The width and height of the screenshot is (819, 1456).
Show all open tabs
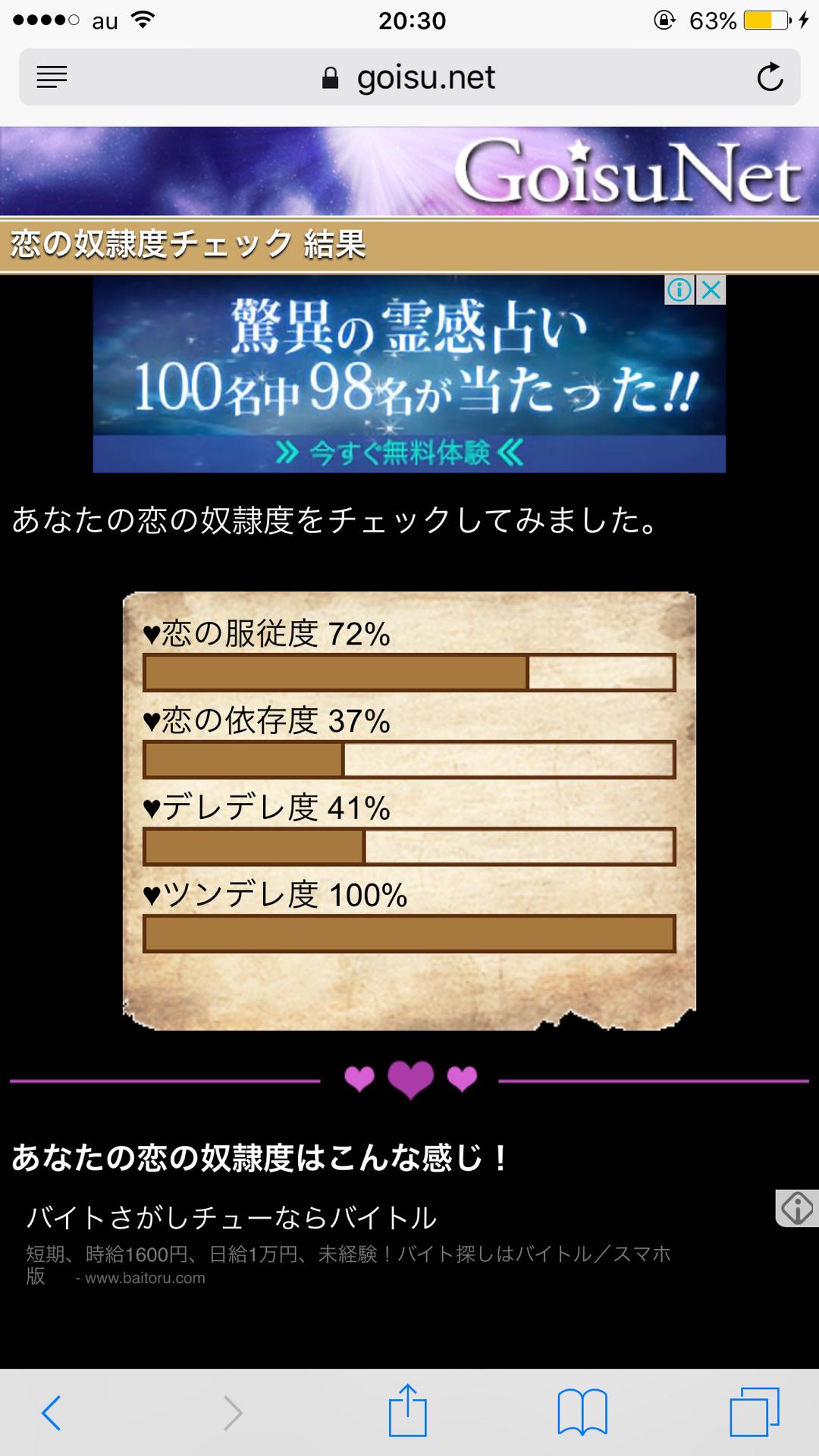(x=754, y=1412)
